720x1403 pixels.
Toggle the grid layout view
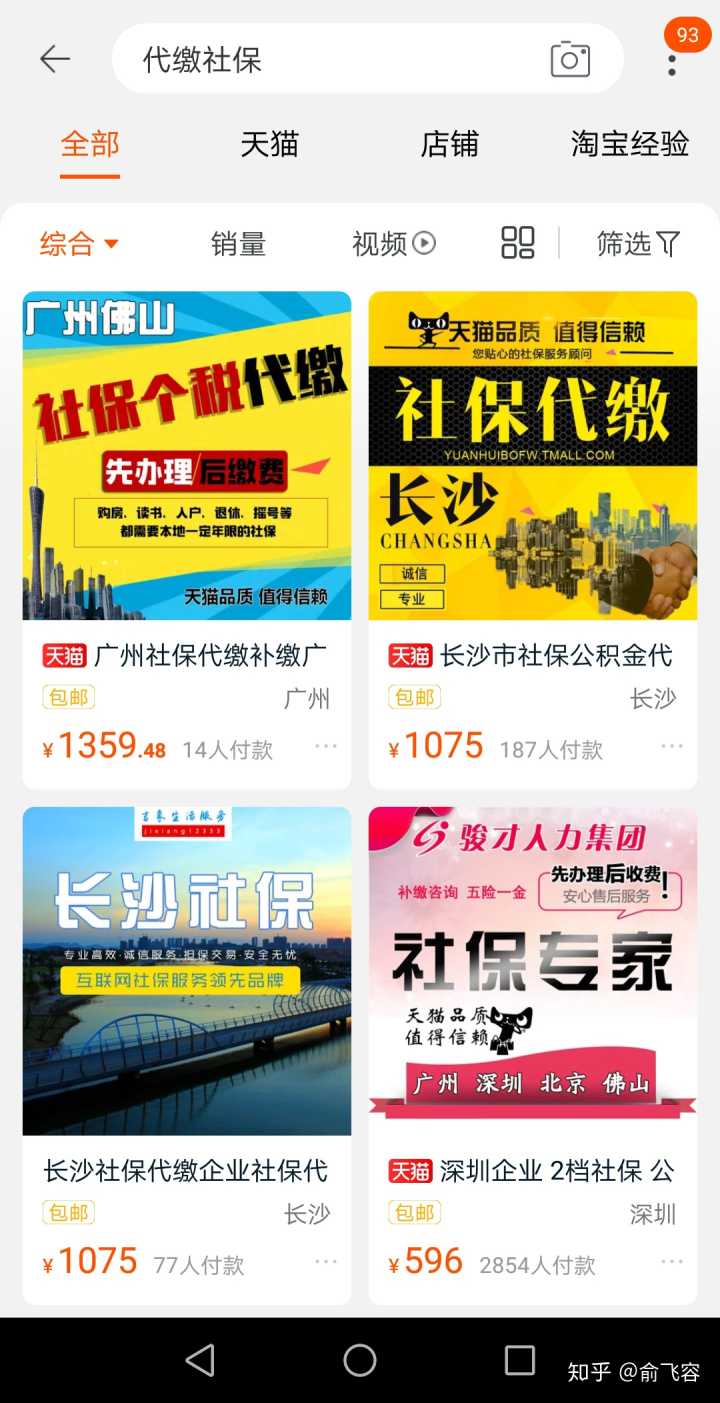[x=518, y=243]
